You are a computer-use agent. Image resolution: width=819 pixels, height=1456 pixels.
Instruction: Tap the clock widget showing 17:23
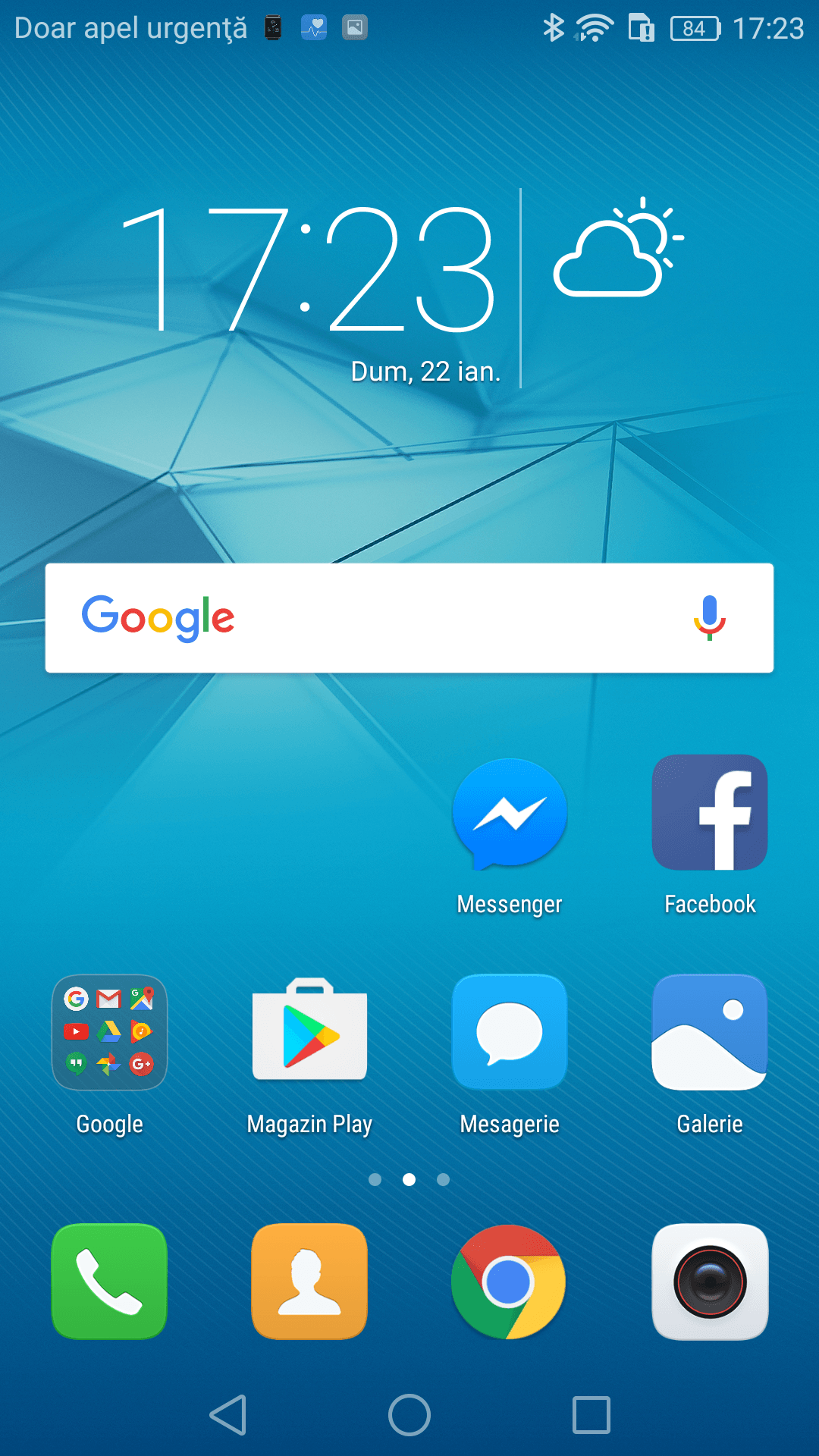307,269
